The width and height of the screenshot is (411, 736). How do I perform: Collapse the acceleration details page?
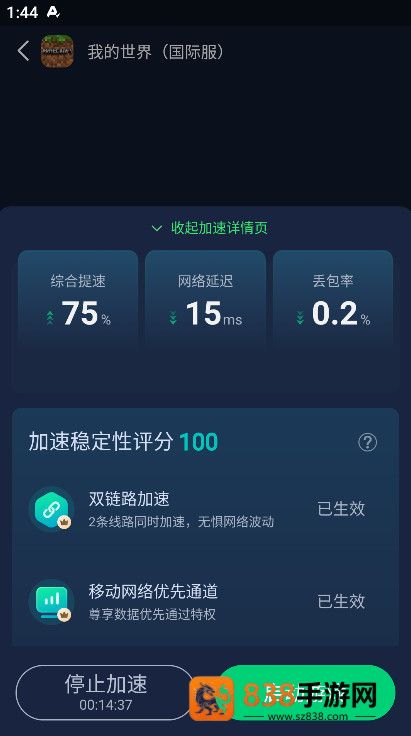[209, 228]
